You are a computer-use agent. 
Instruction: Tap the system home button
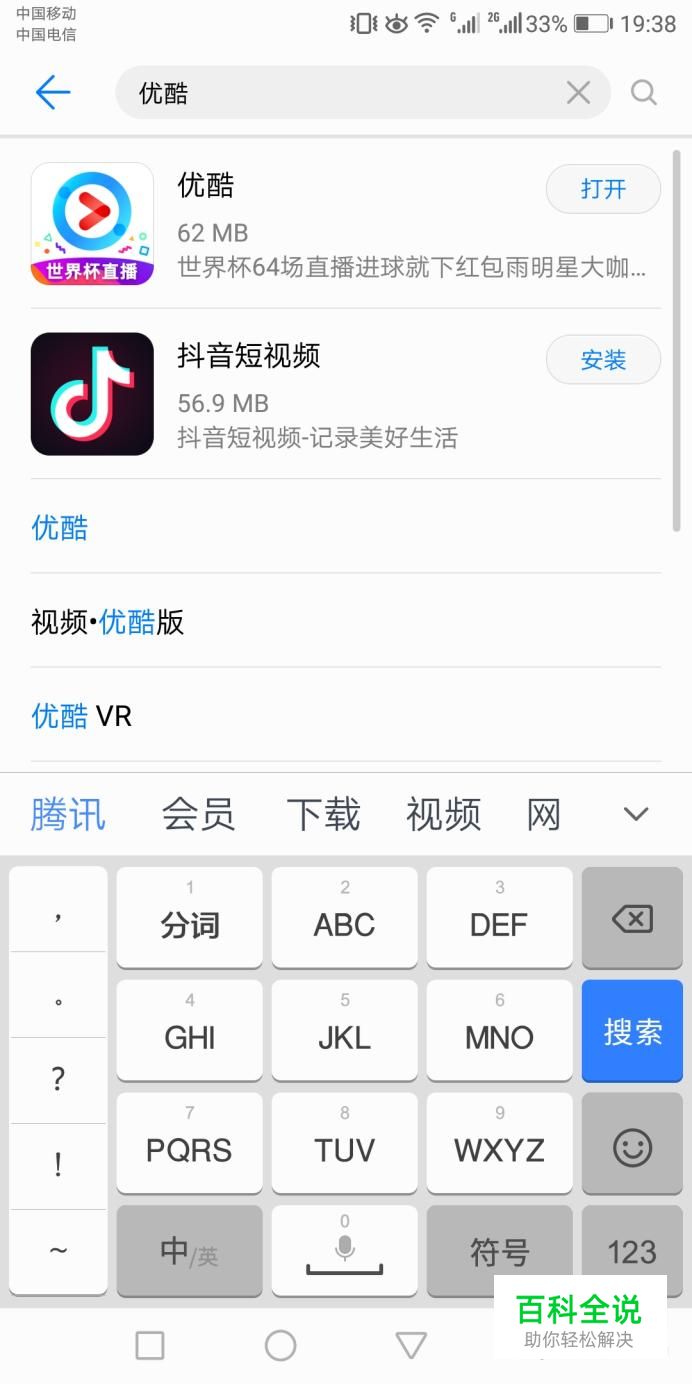click(x=280, y=1345)
